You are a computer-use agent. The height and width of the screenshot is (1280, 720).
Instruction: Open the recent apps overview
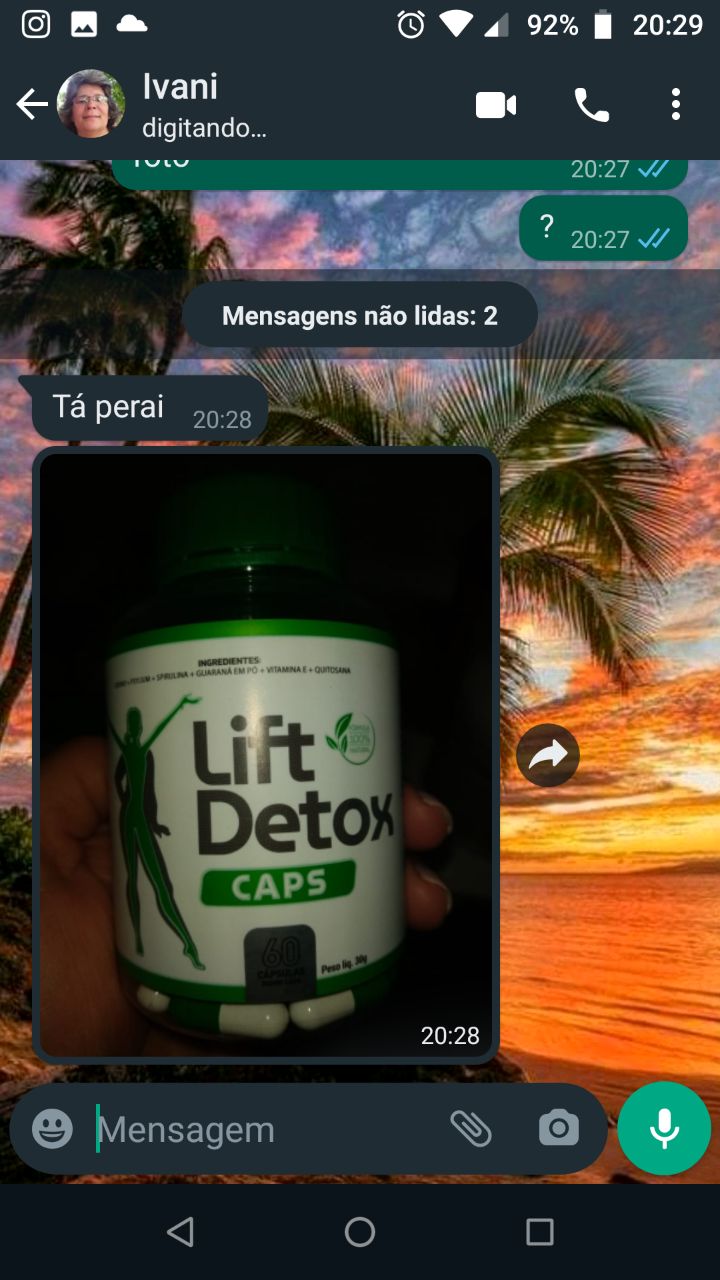coord(540,1232)
